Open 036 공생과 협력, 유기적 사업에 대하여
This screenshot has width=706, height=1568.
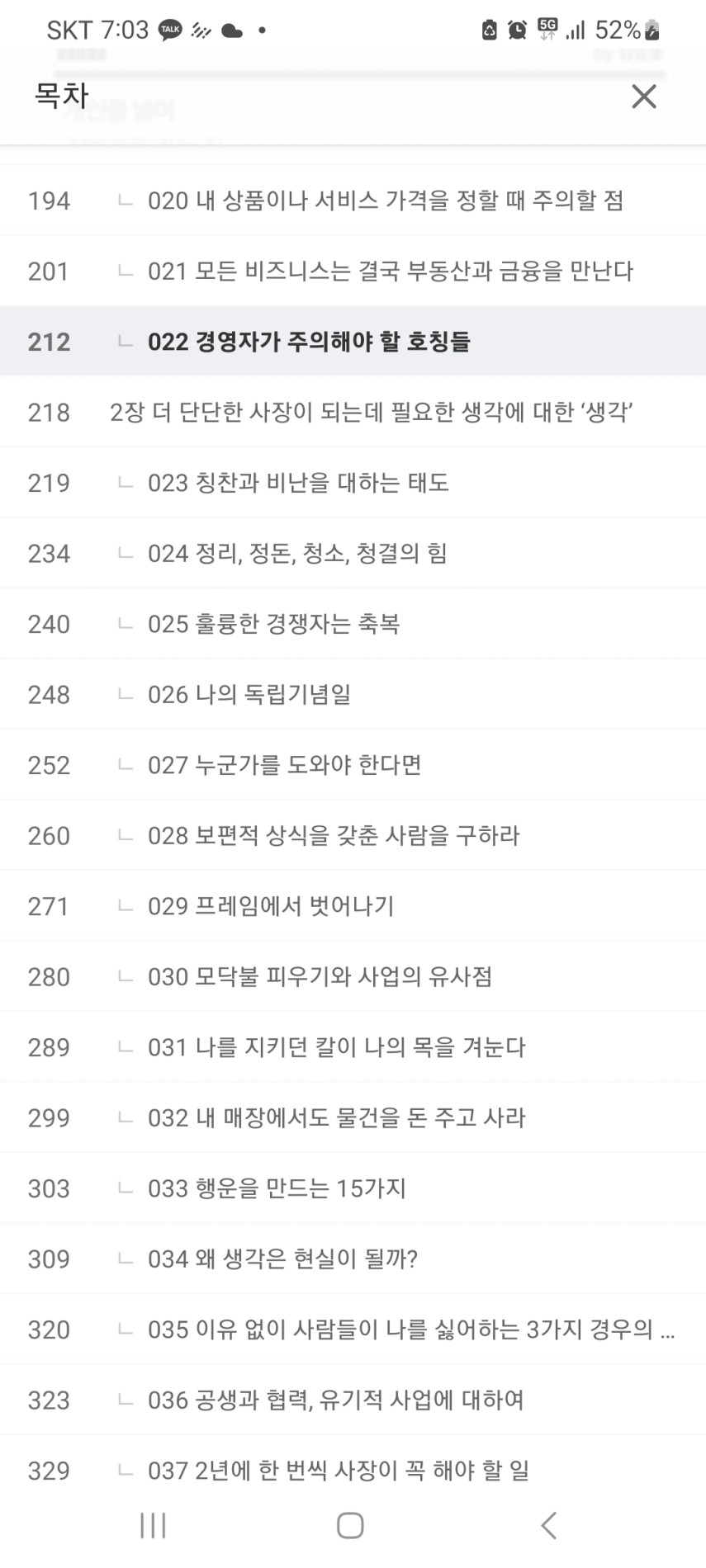coord(353,1400)
